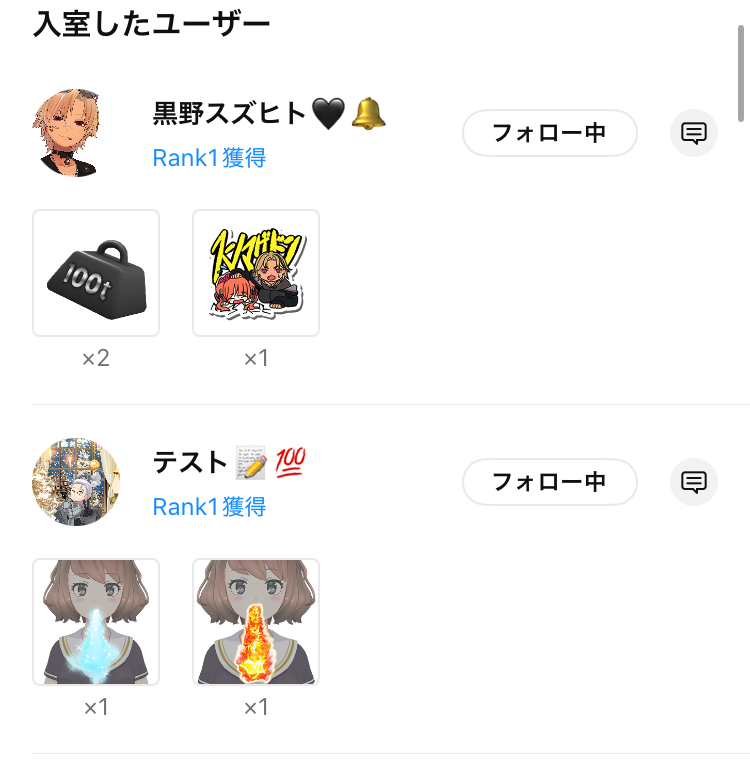Screen dimensions: 750x759
Task: Open message icon next to テスト
Action: [x=694, y=482]
